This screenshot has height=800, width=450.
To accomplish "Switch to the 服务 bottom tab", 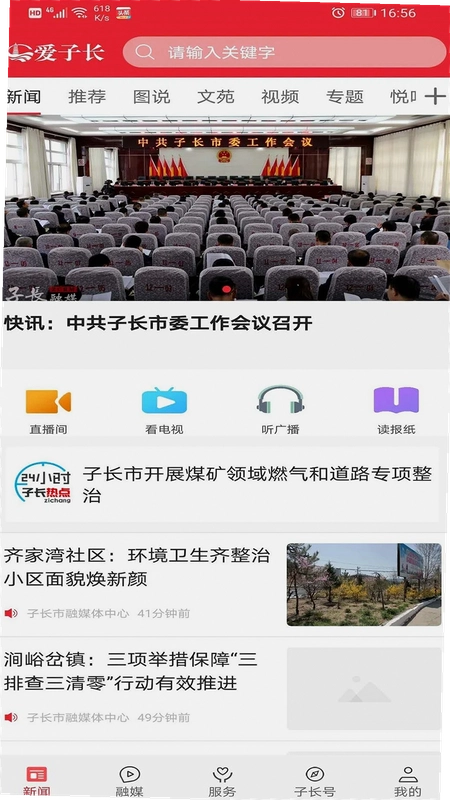I will tap(222, 781).
